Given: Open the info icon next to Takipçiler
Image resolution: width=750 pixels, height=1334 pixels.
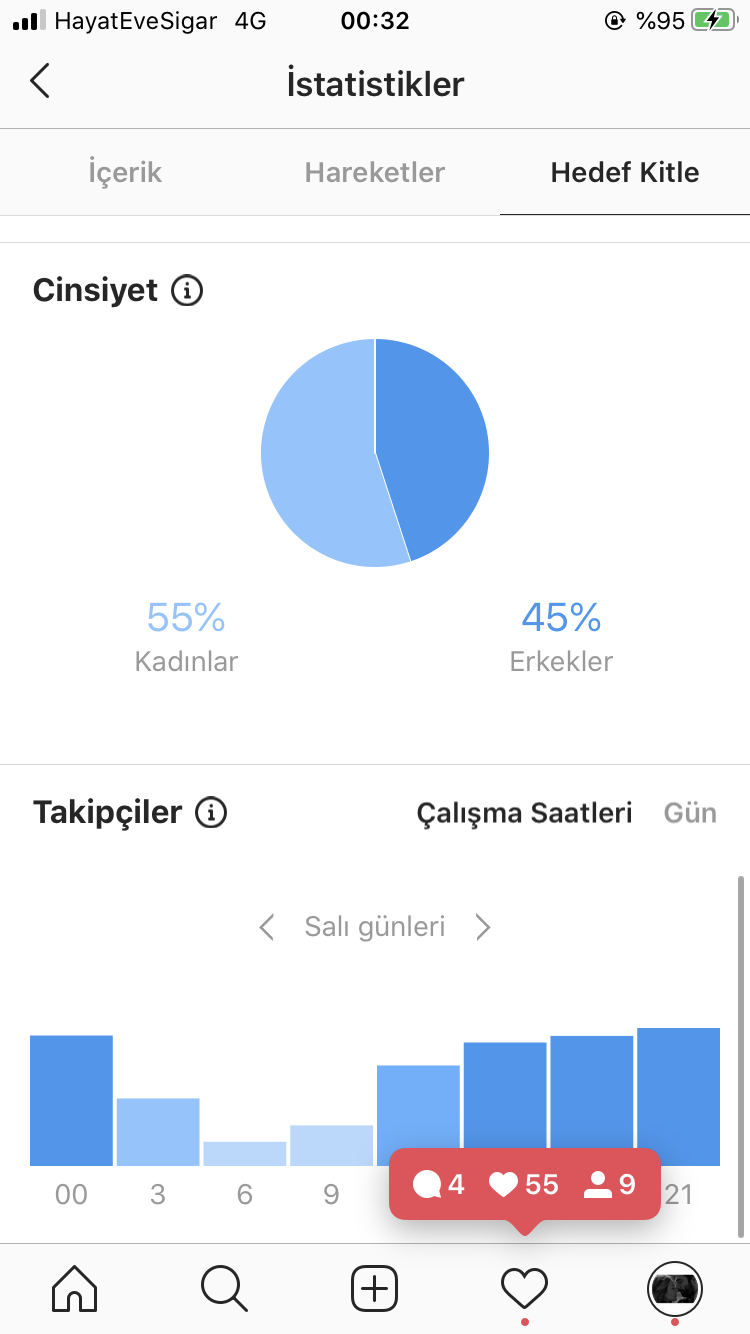Looking at the screenshot, I should point(211,812).
